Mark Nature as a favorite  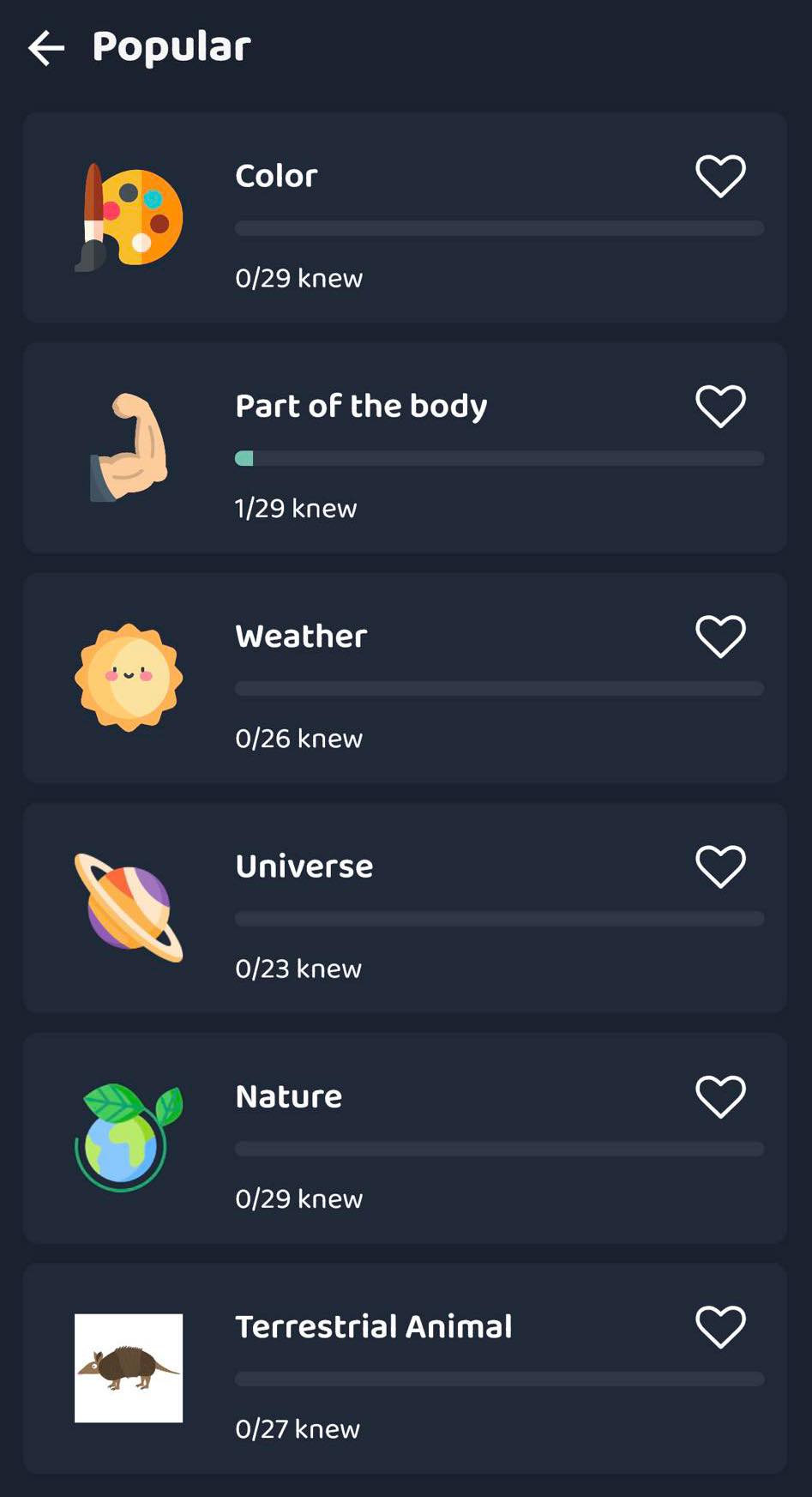720,1096
